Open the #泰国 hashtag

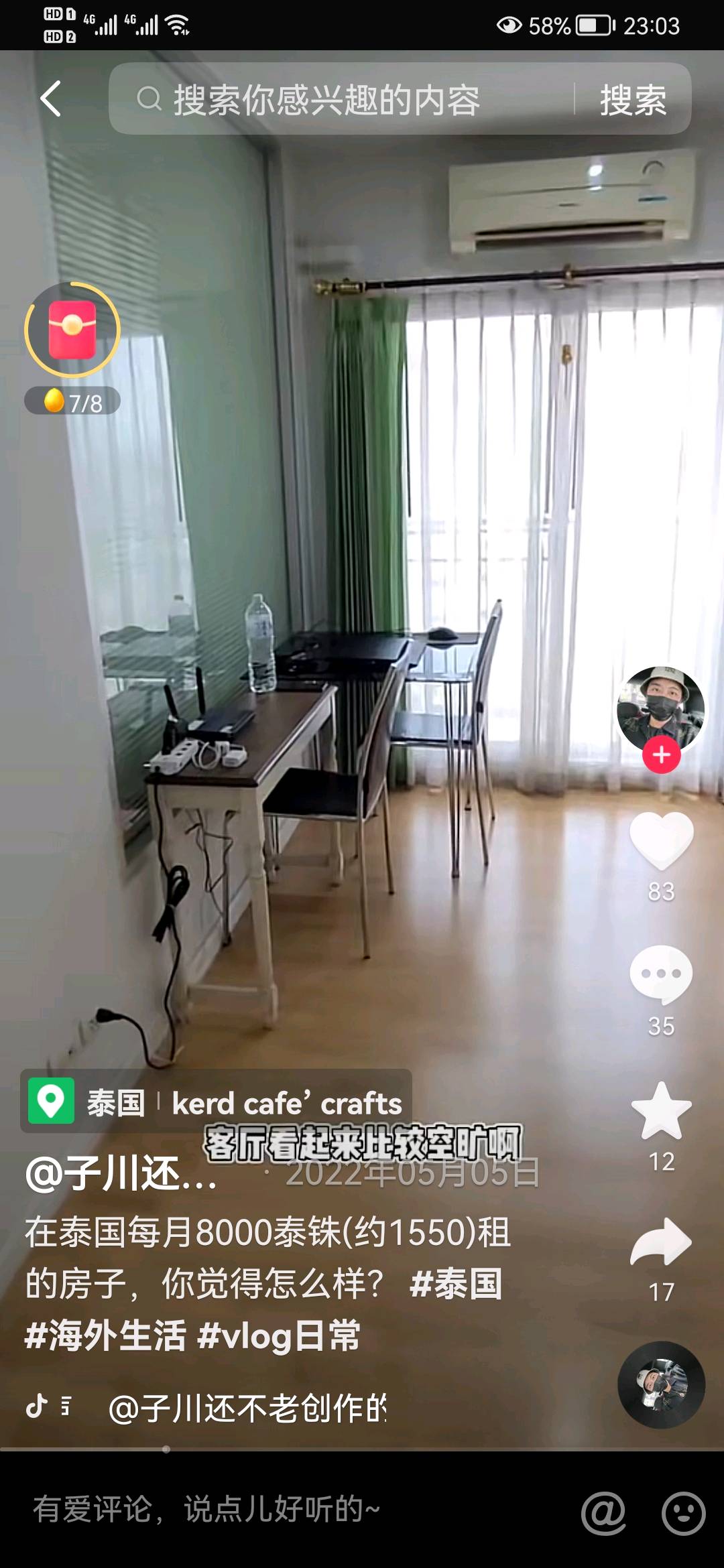pyautogui.click(x=456, y=1284)
